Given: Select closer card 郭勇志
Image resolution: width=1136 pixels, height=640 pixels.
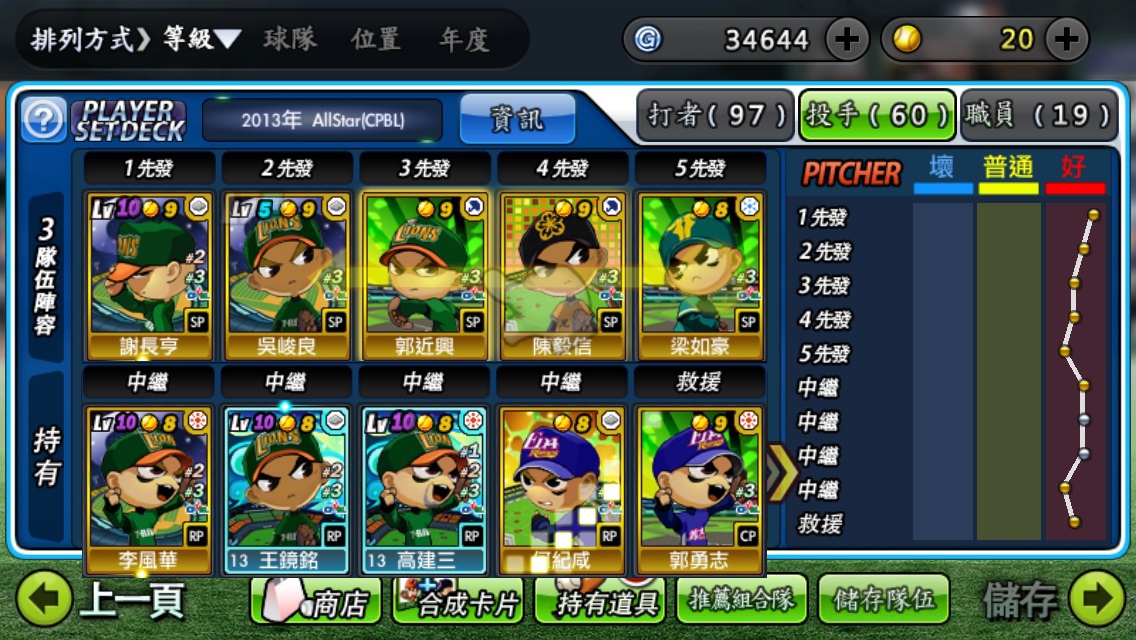Looking at the screenshot, I should (x=700, y=490).
